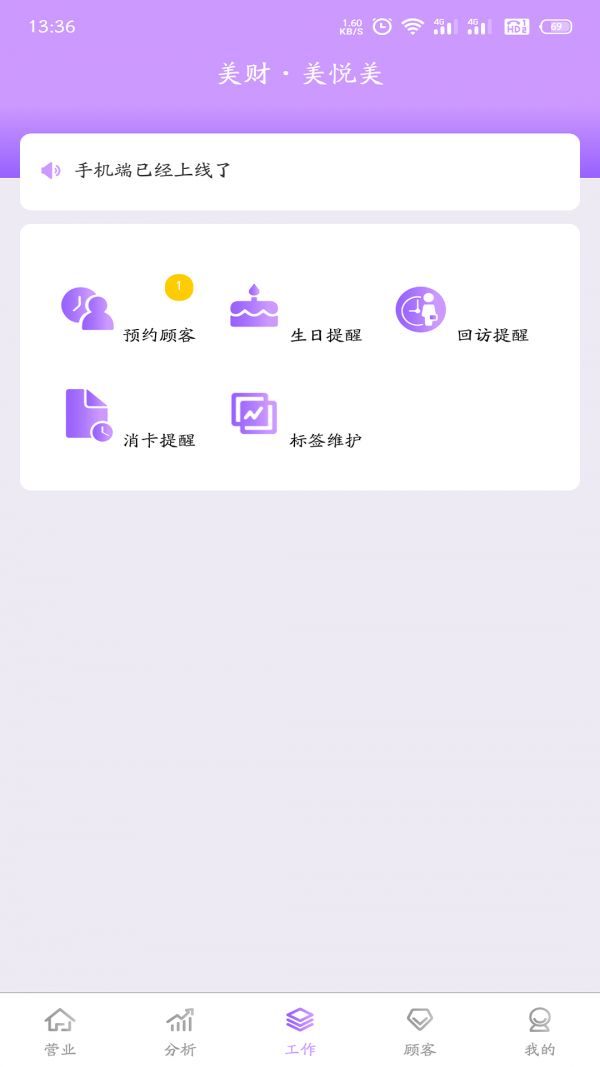Open 生日提醒 birthday reminders
The height and width of the screenshot is (1067, 600).
pyautogui.click(x=295, y=312)
